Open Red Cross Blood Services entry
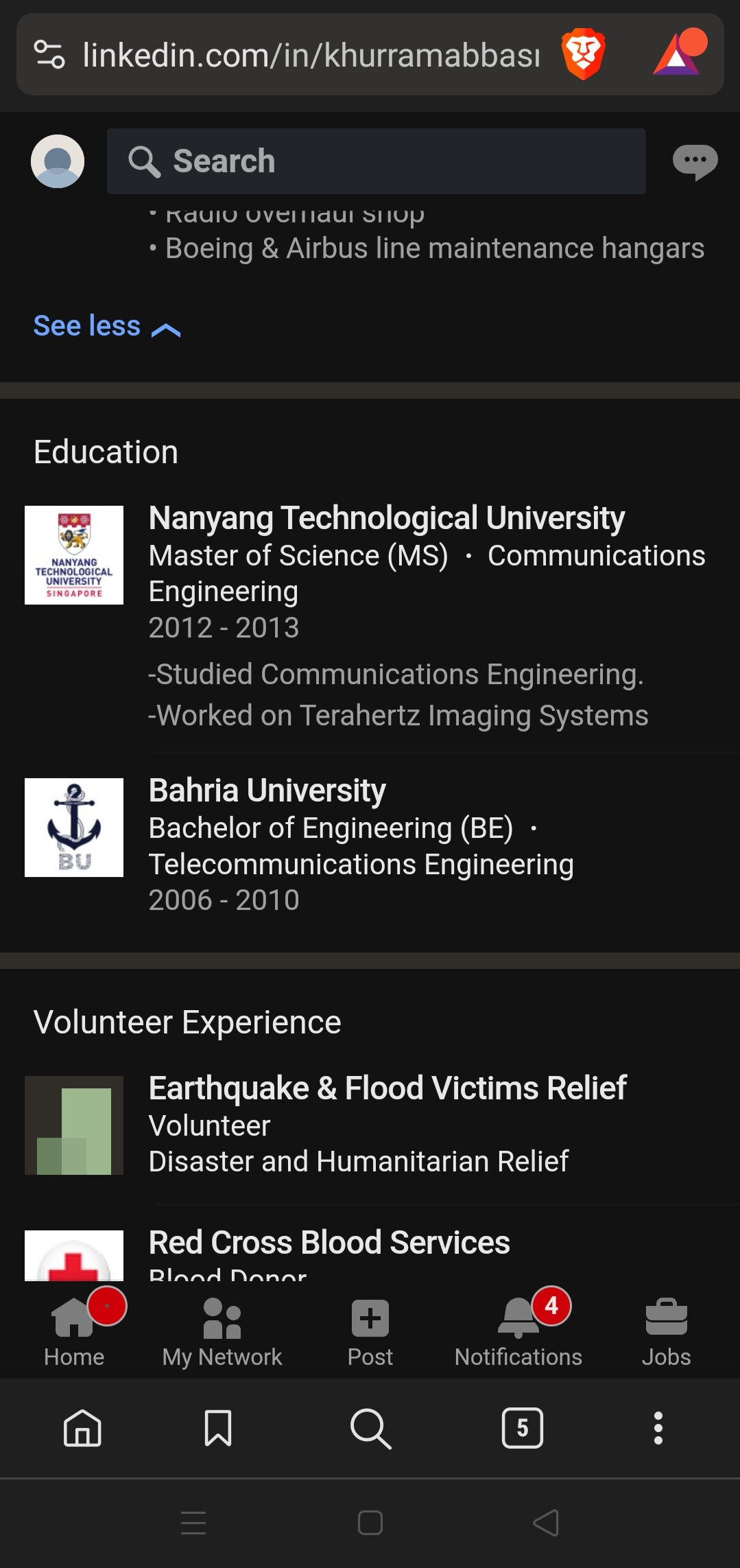The width and height of the screenshot is (740, 1568). click(329, 1243)
